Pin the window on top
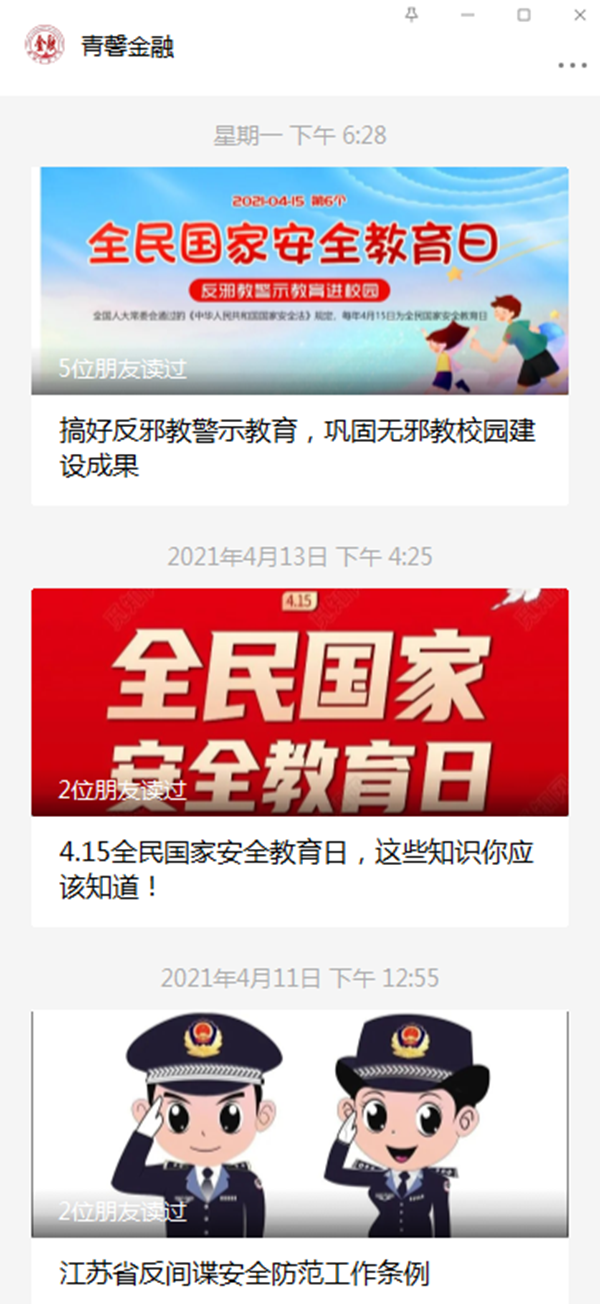 coord(411,15)
